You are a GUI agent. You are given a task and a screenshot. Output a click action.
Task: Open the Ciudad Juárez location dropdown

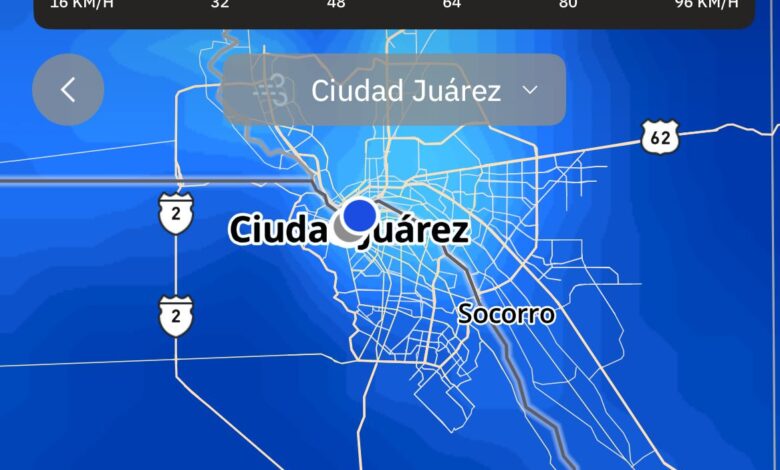point(393,90)
